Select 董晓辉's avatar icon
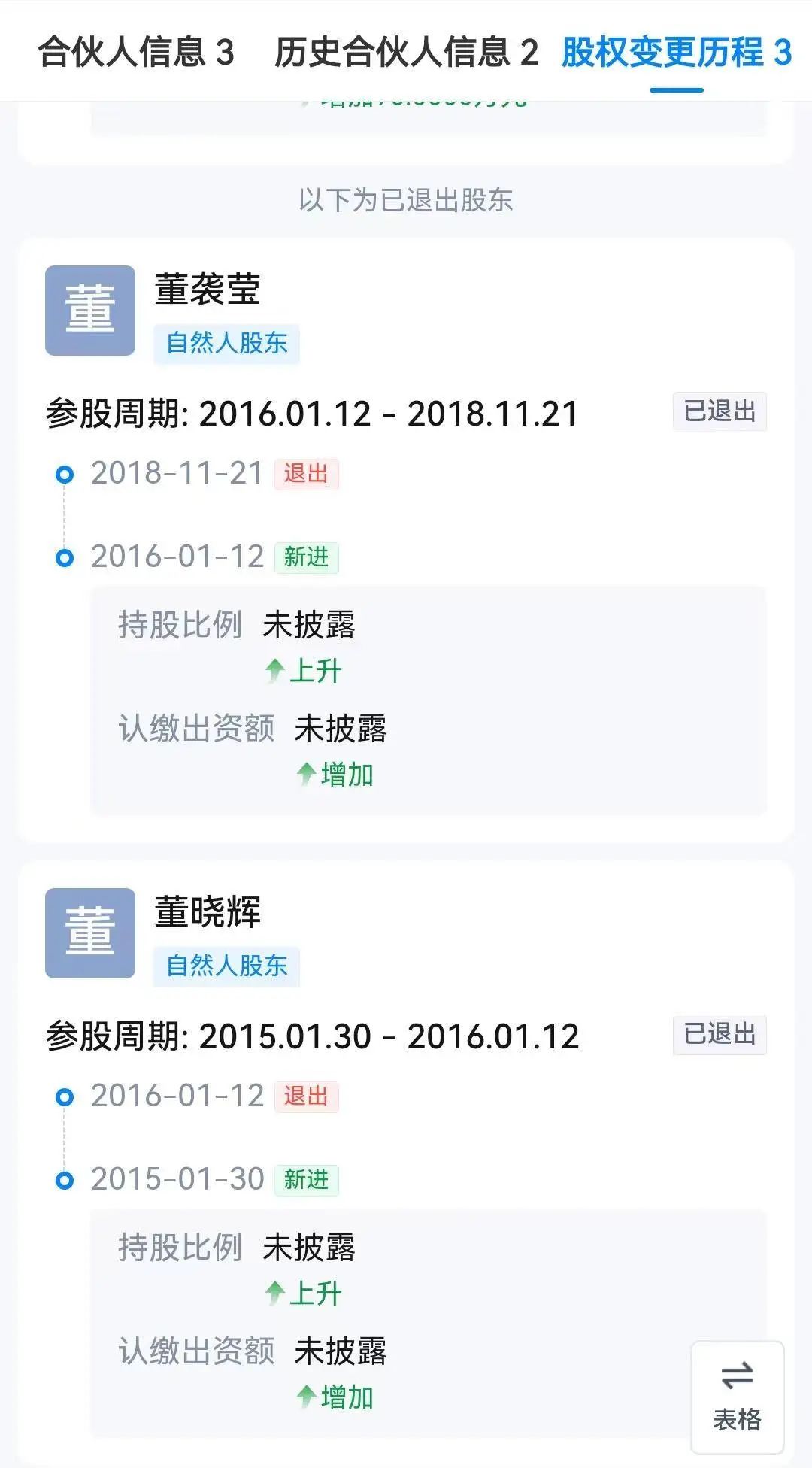The image size is (812, 1468). click(x=89, y=933)
